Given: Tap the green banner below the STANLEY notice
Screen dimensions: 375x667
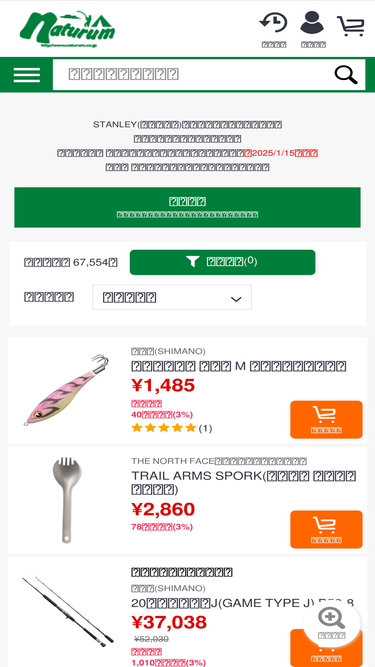Looking at the screenshot, I should [x=188, y=207].
